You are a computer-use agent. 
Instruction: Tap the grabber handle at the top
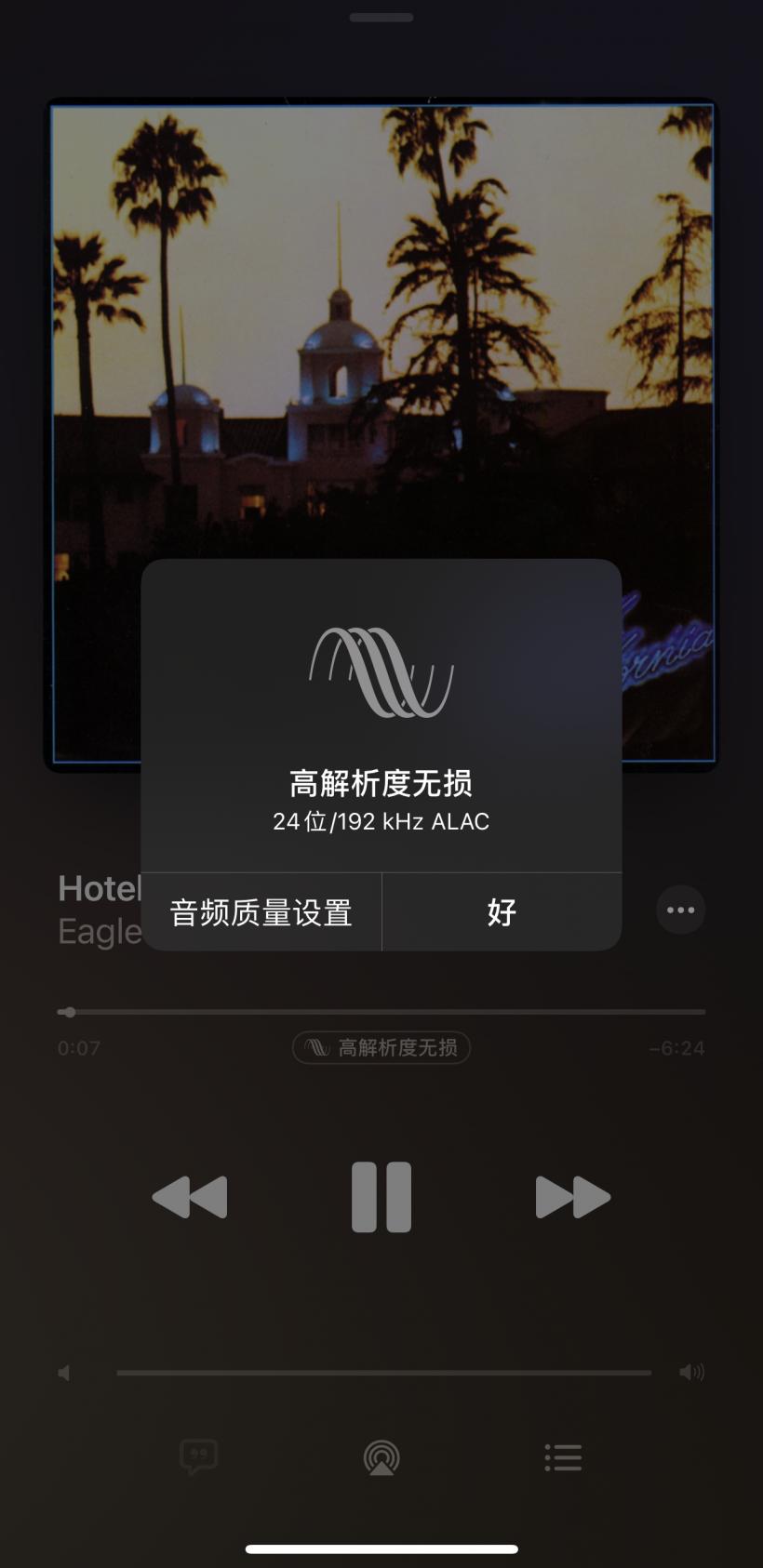click(x=381, y=16)
